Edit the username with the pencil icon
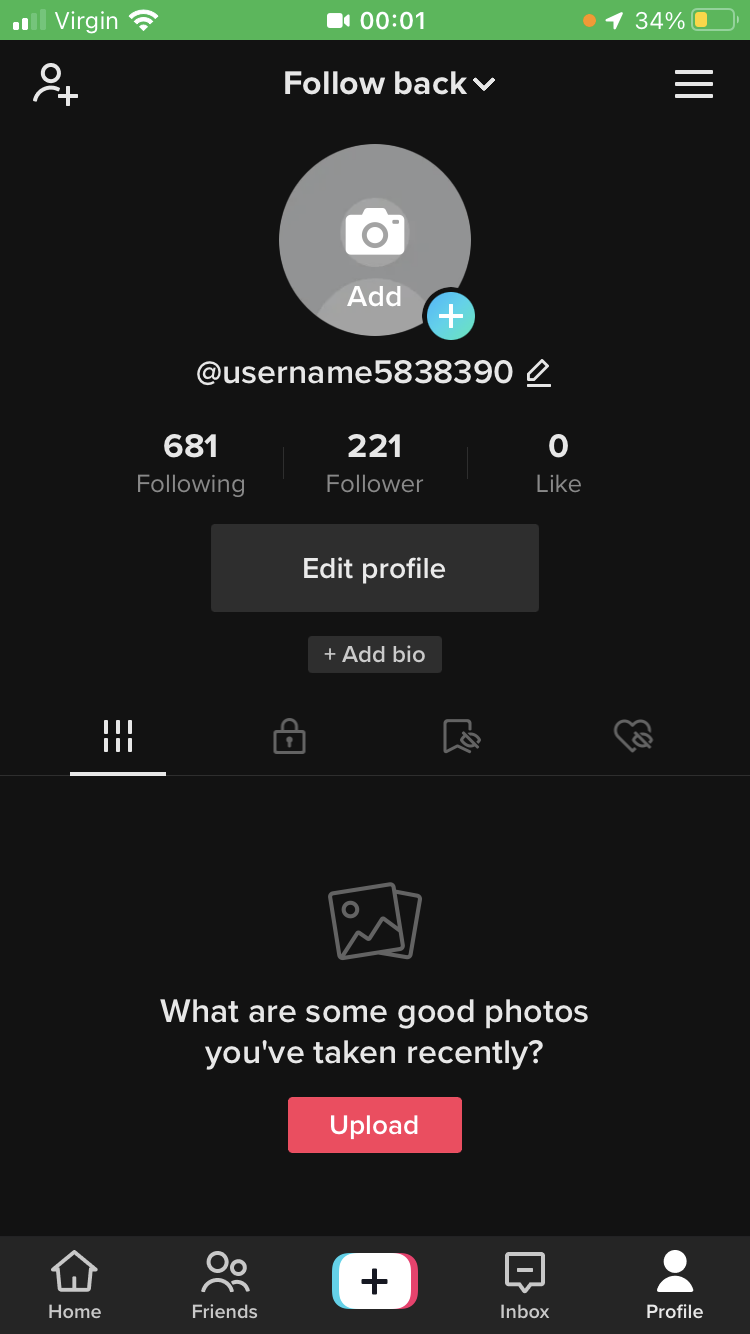Viewport: 750px width, 1334px height. tap(538, 373)
